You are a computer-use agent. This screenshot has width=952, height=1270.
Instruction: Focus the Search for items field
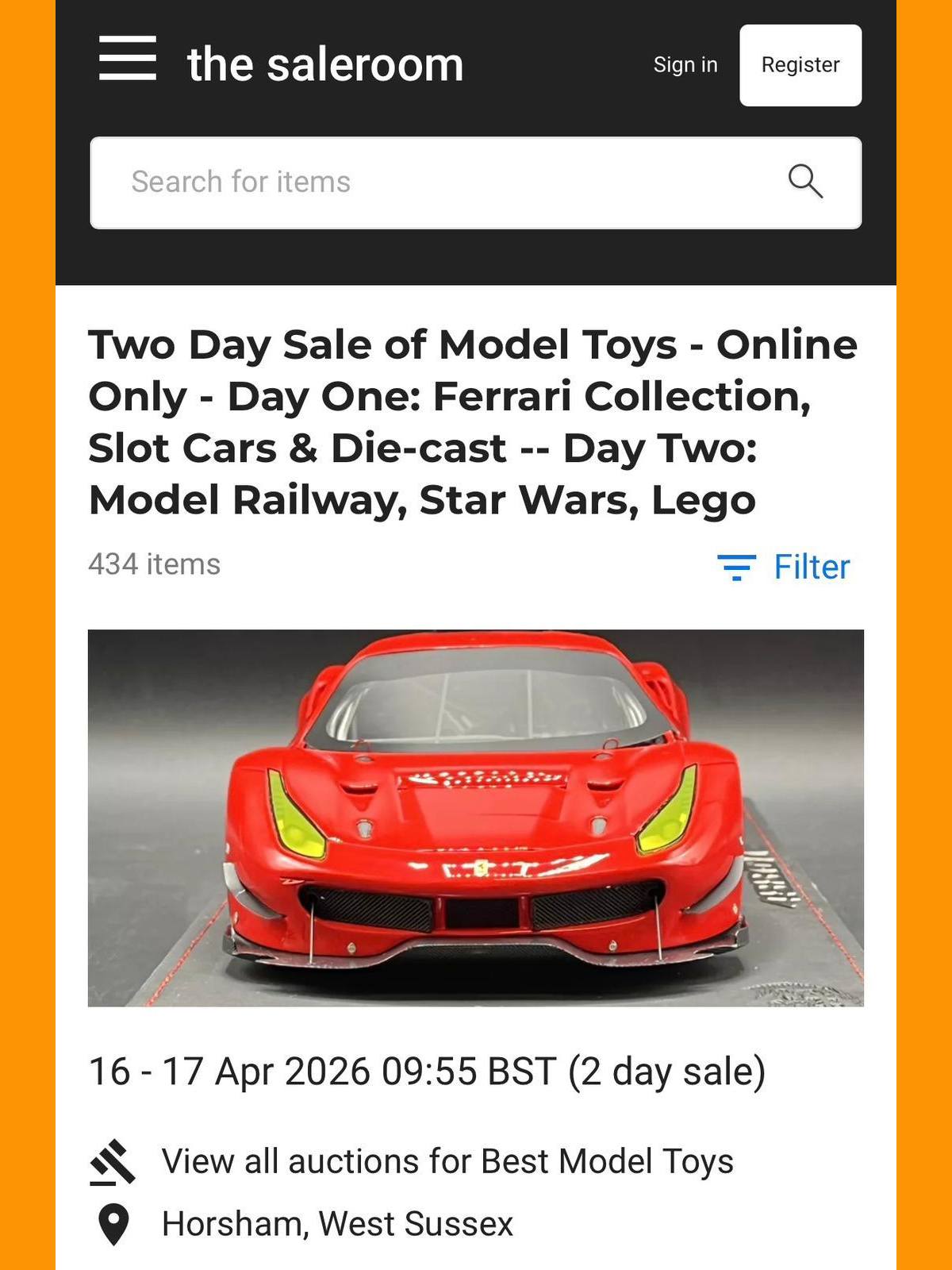(428, 183)
